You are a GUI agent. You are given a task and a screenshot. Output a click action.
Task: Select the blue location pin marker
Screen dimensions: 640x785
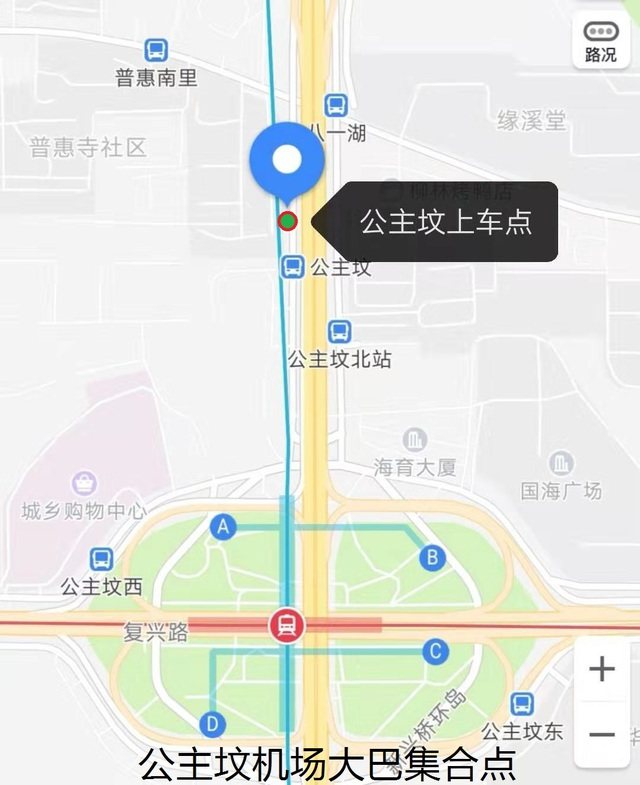click(287, 160)
